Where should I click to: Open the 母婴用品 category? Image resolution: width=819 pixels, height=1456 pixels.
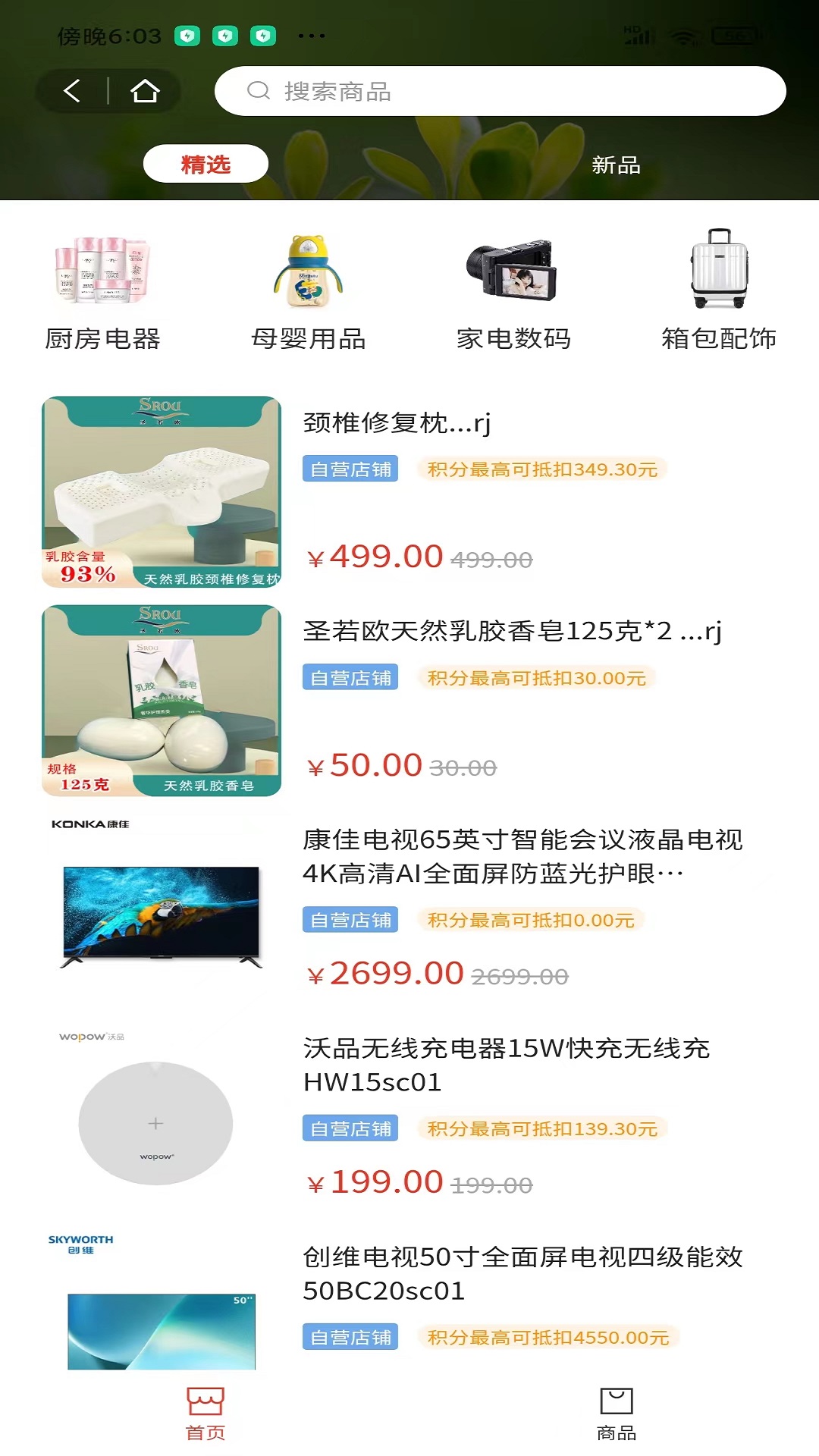[x=308, y=290]
